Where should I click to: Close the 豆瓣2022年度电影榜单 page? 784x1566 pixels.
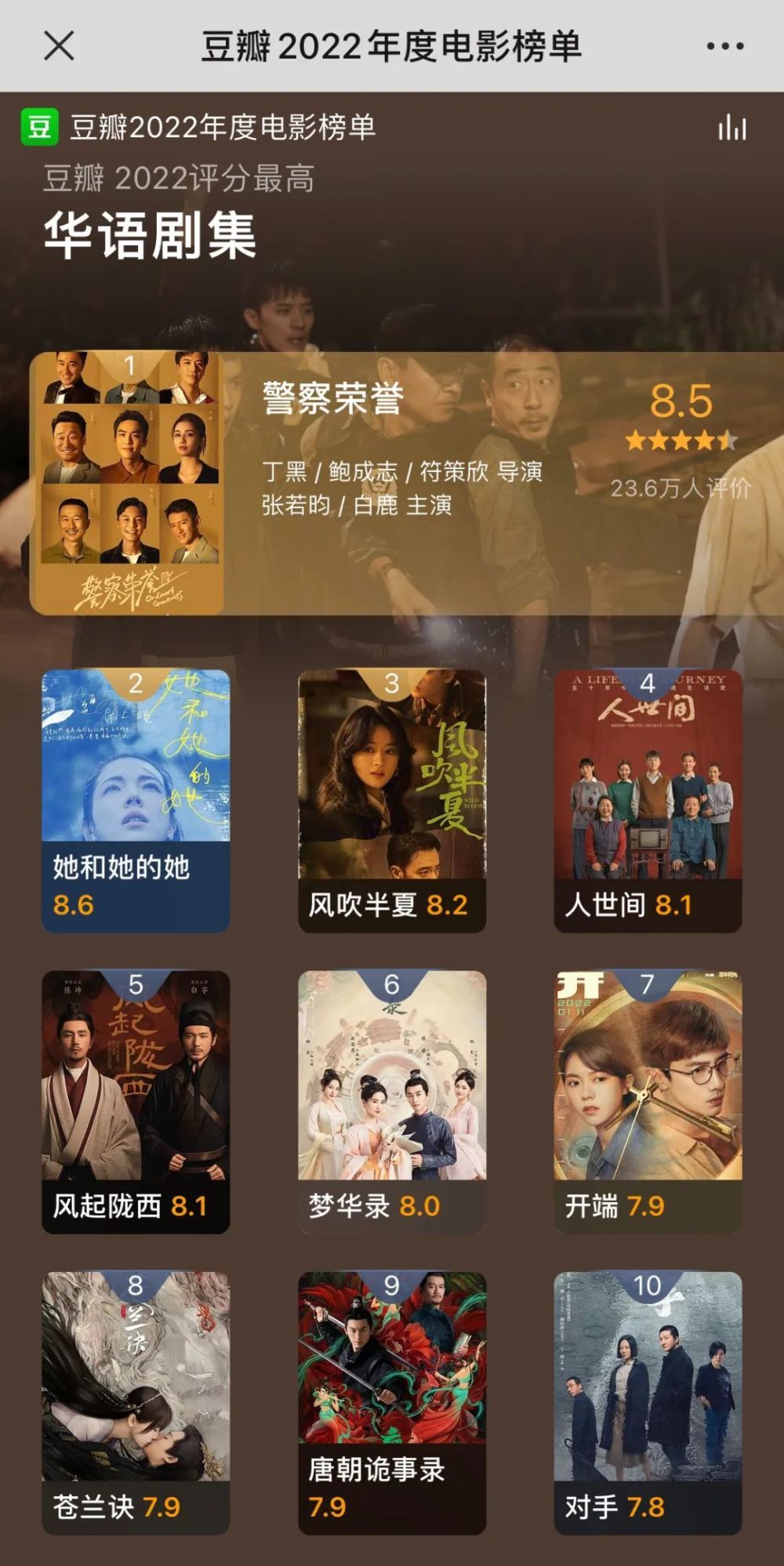pyautogui.click(x=60, y=46)
